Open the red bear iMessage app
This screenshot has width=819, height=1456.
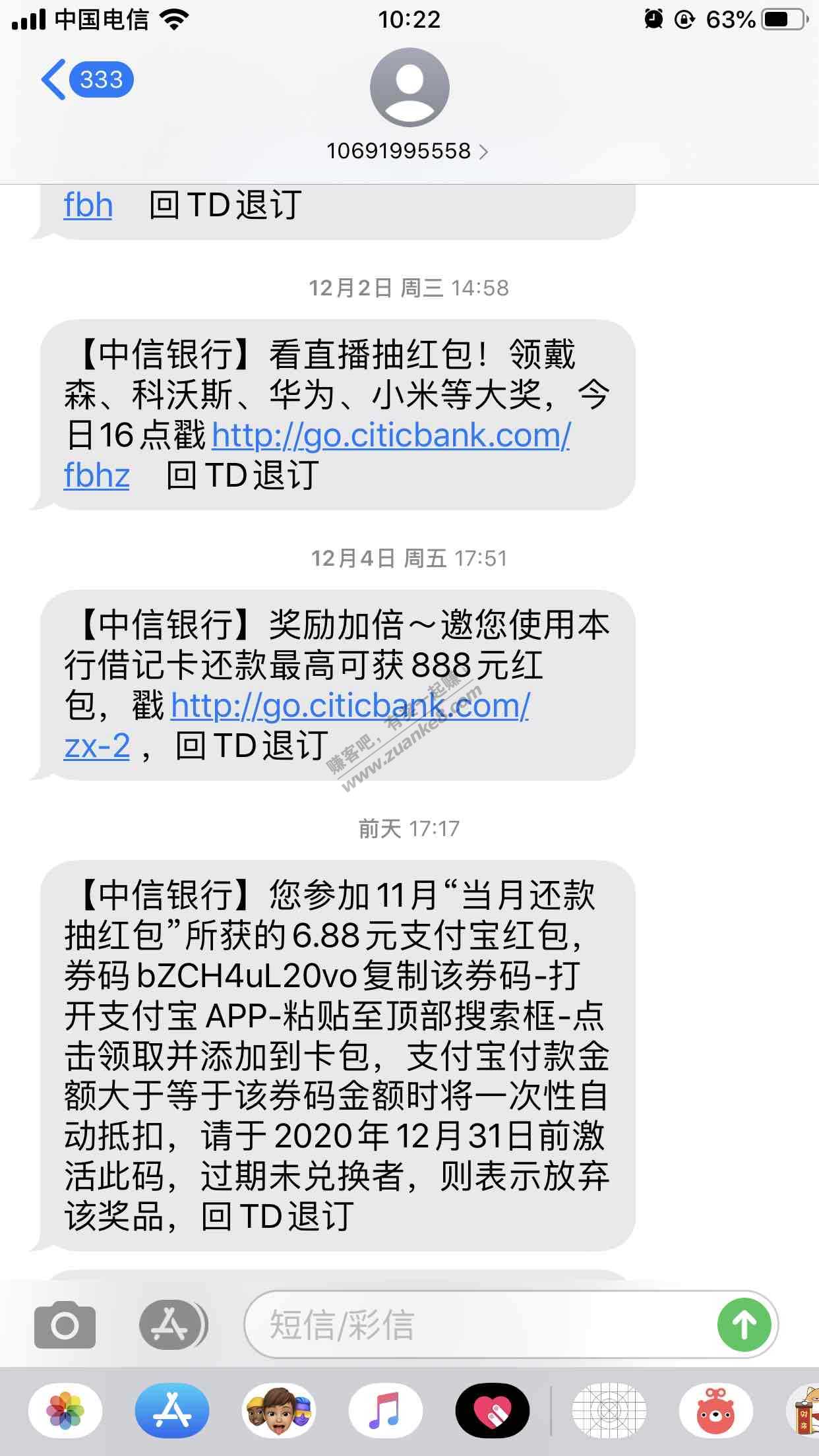(x=715, y=1411)
